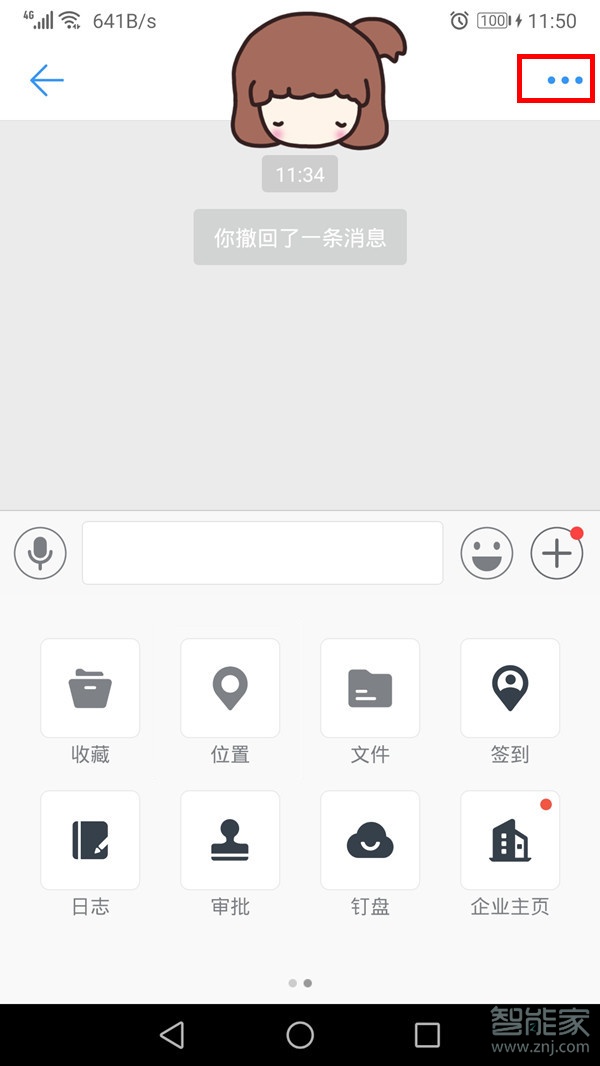Send a file with 文件
The width and height of the screenshot is (600, 1066).
point(370,688)
